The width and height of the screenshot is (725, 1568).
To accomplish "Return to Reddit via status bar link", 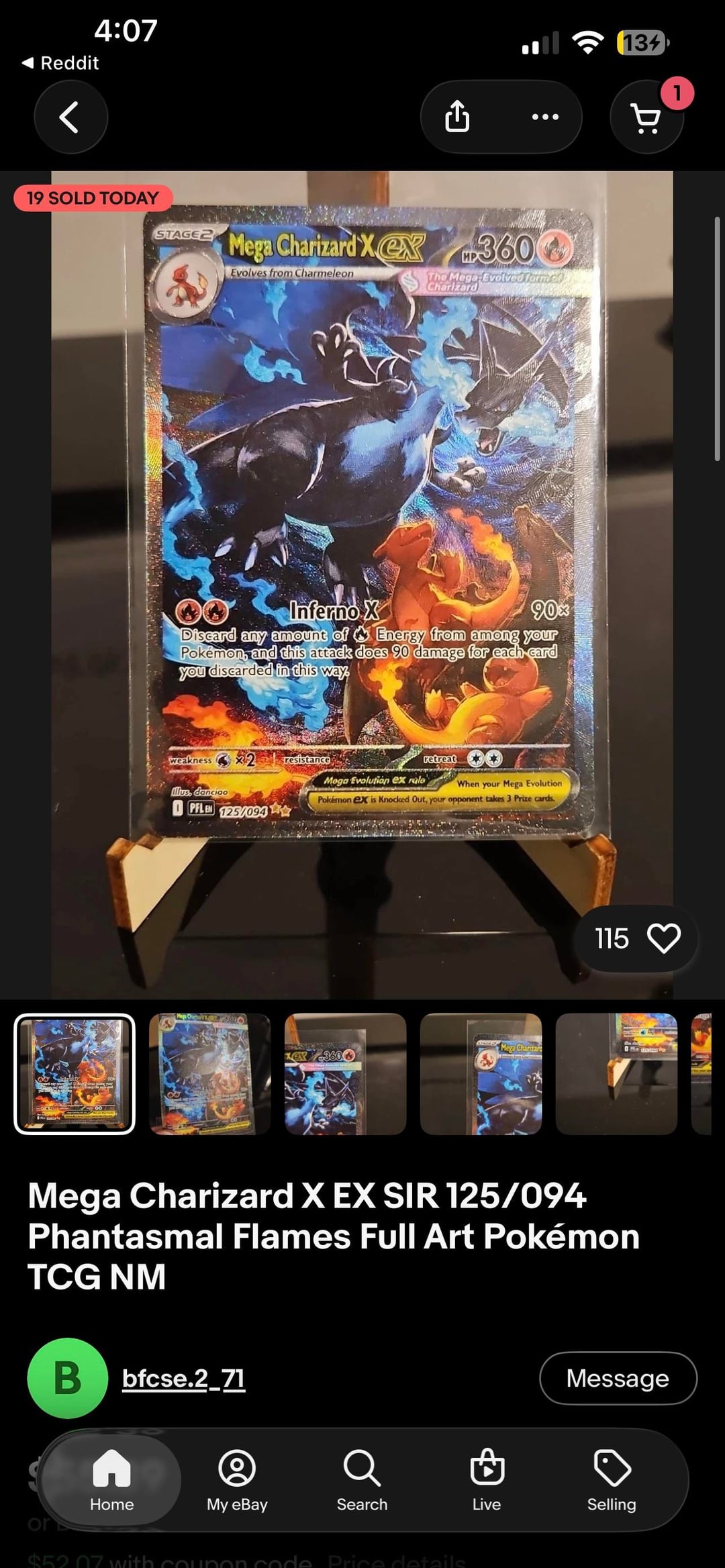I will (60, 63).
